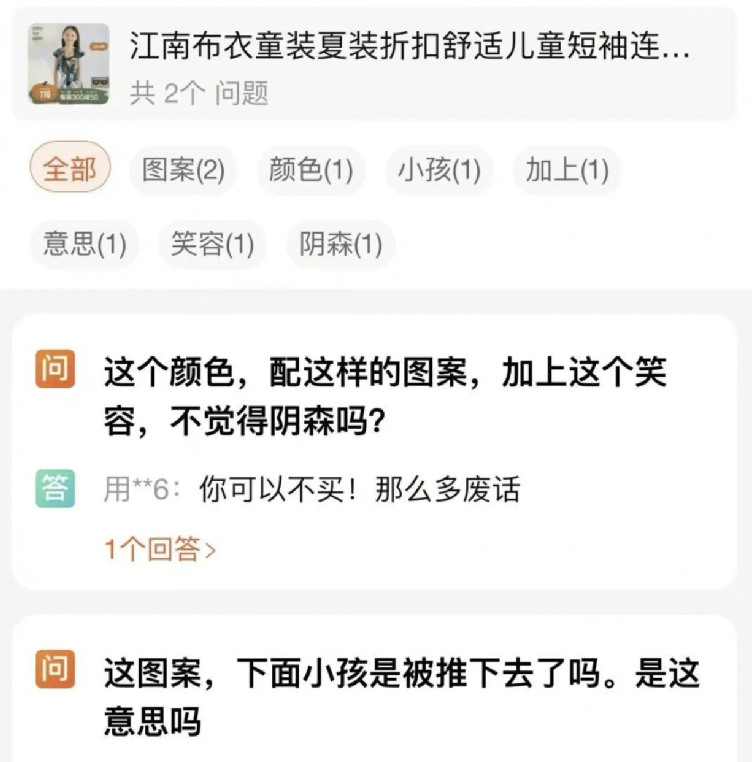
Task: Select the 意思(1) keyword chip
Action: click(x=85, y=245)
